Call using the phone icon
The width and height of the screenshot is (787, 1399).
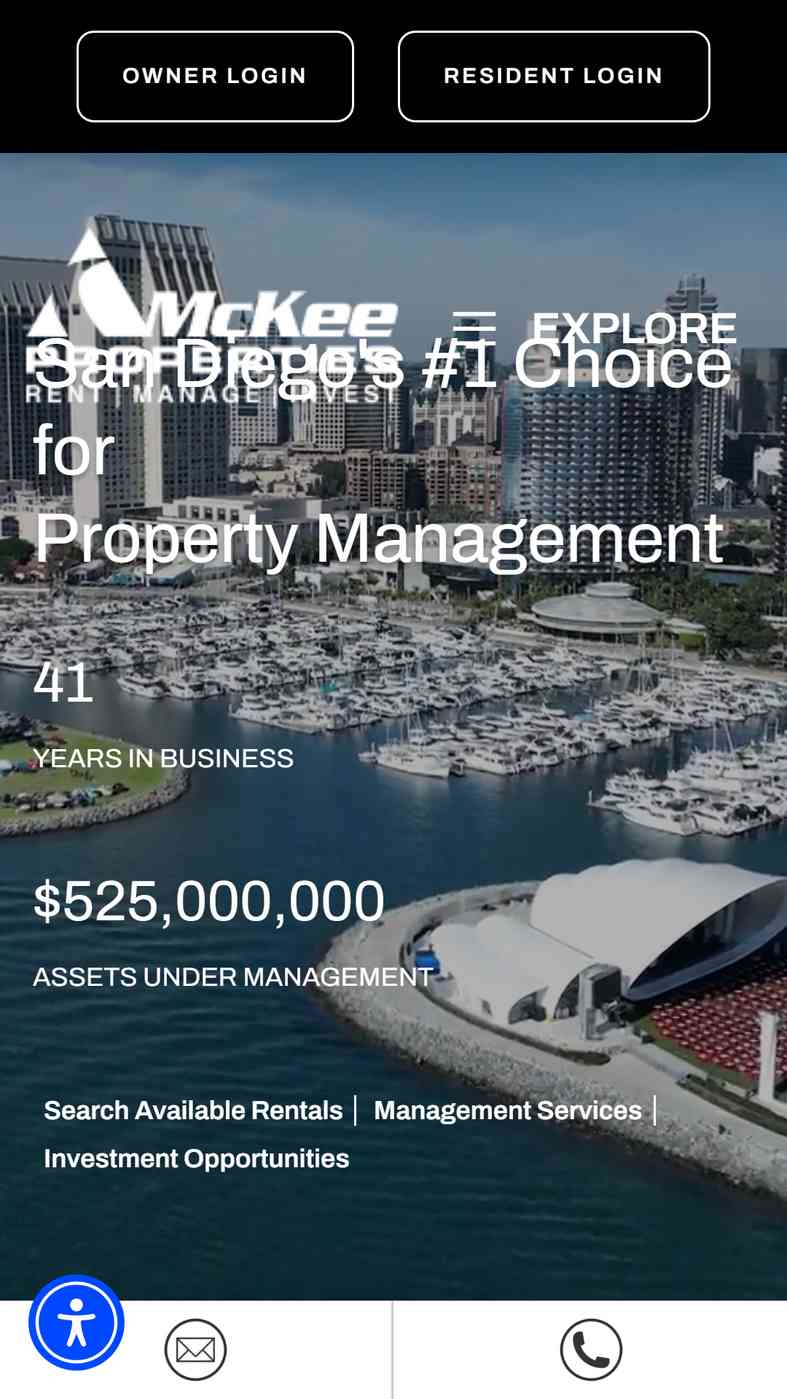point(591,1349)
